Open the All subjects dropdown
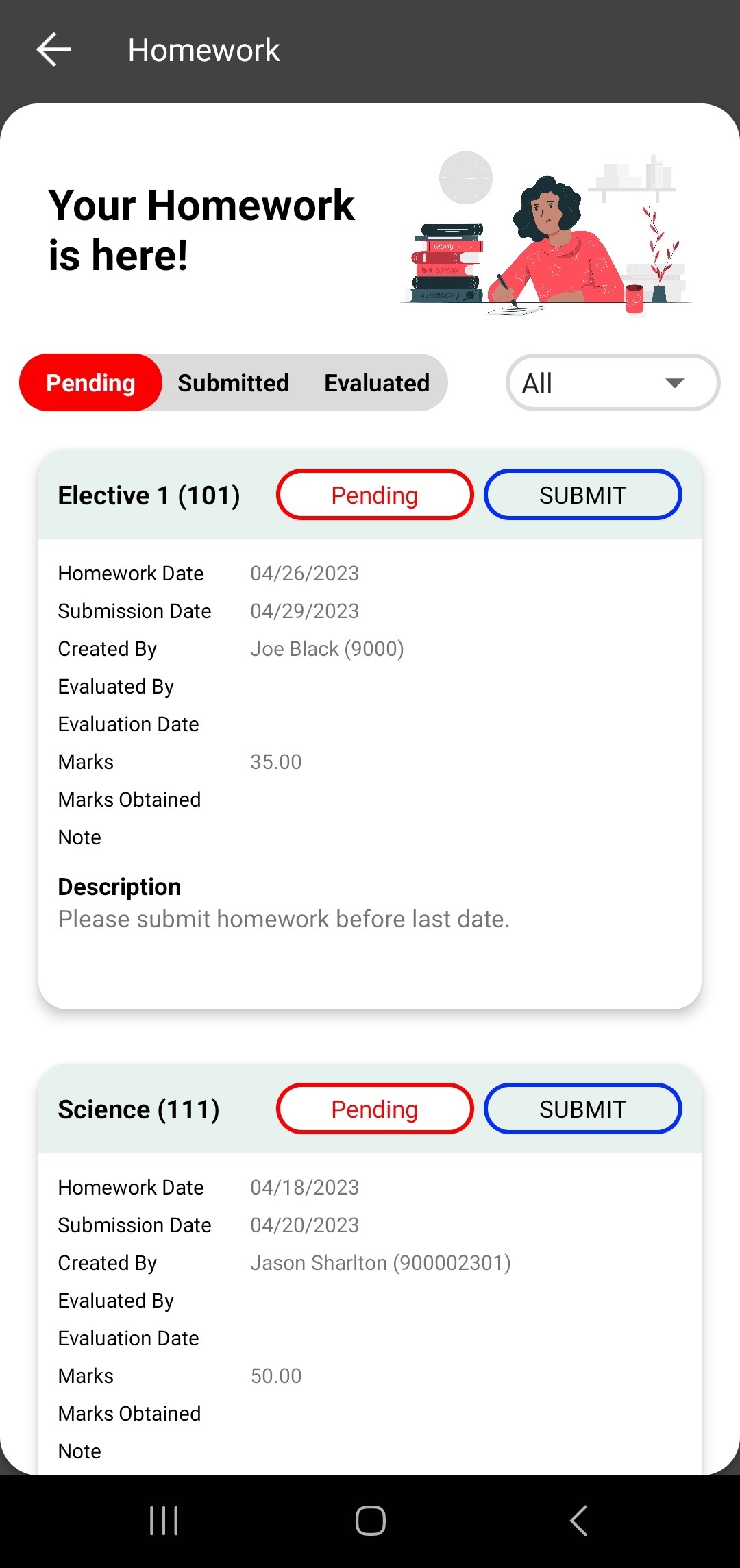740x1568 pixels. point(612,382)
